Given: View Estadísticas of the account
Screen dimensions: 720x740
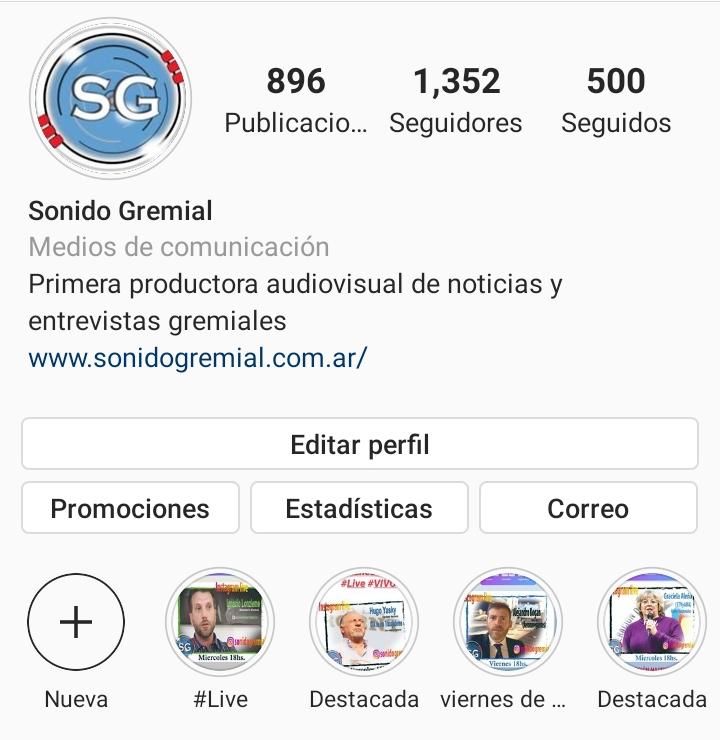Looking at the screenshot, I should (359, 508).
